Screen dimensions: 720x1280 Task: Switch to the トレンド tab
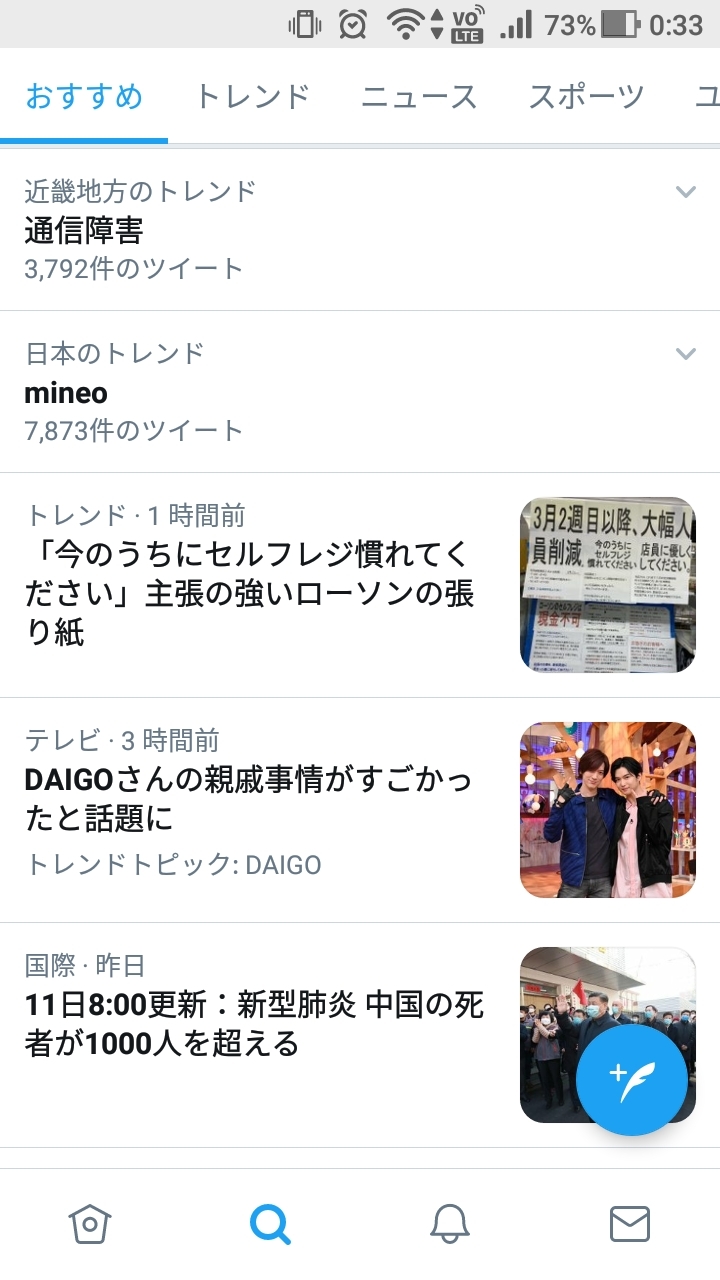252,97
